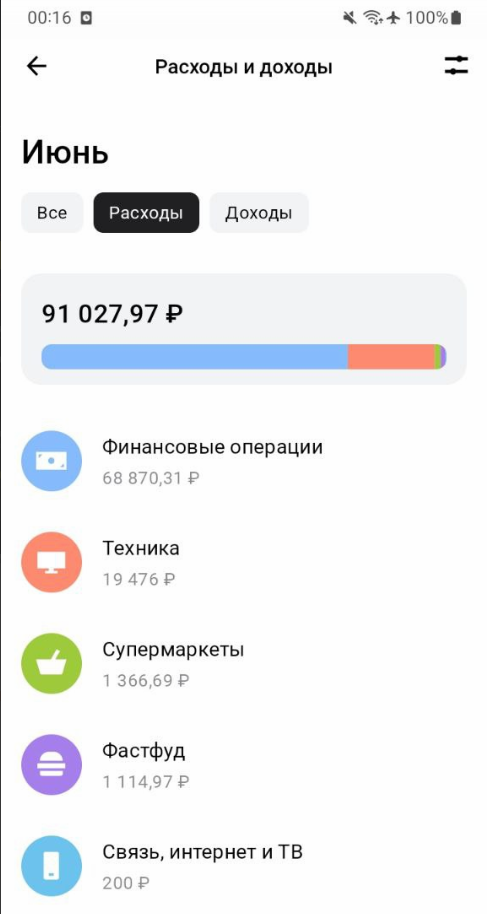Go back with the arrow icon
Screen dimensions: 487x914
tap(36, 66)
